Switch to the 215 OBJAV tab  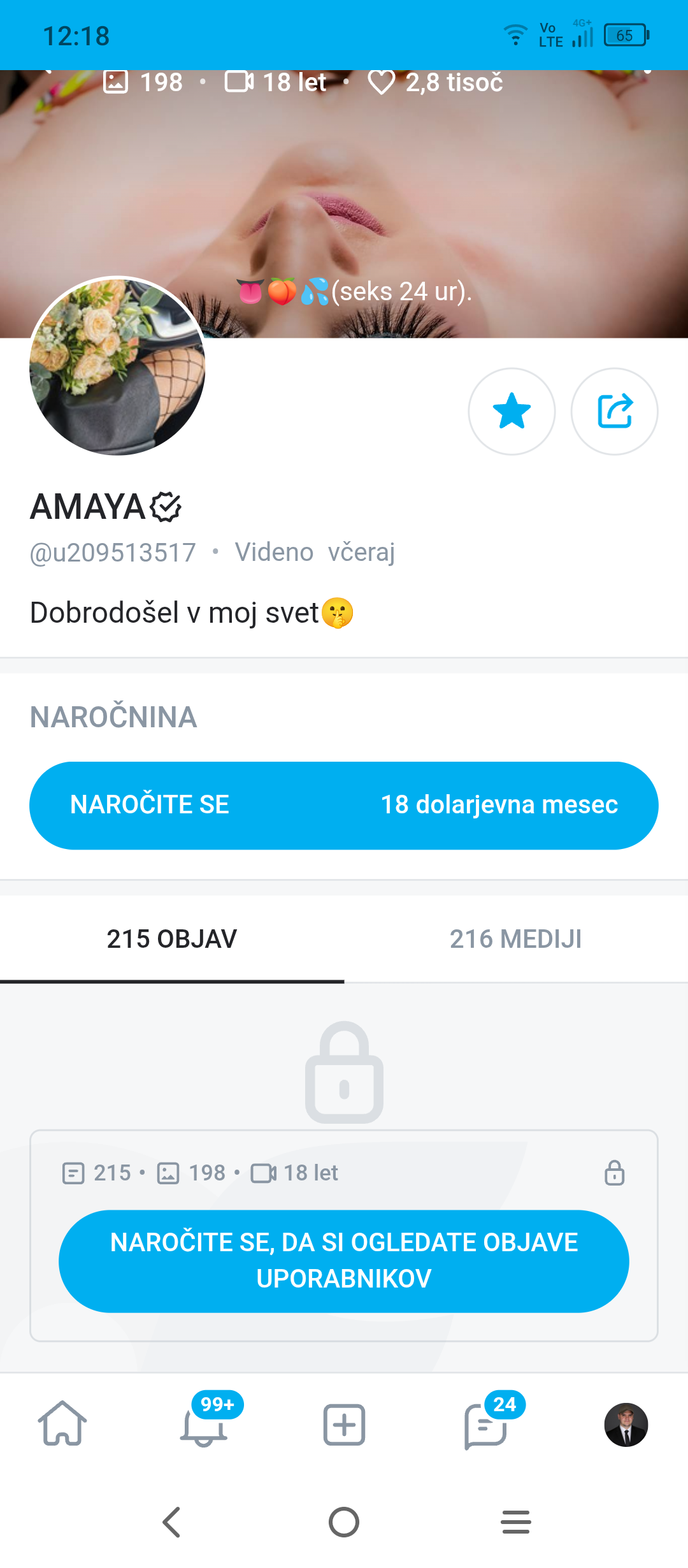click(172, 939)
